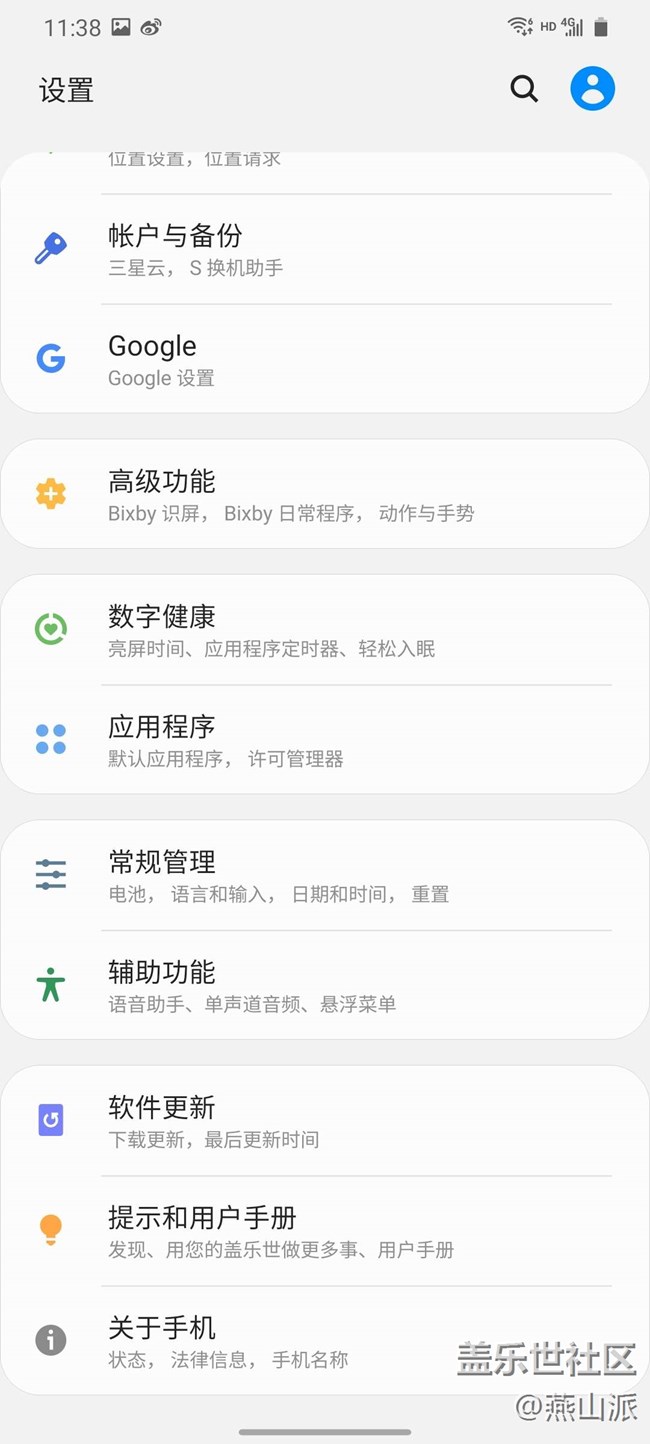Open the settings search icon

click(524, 89)
